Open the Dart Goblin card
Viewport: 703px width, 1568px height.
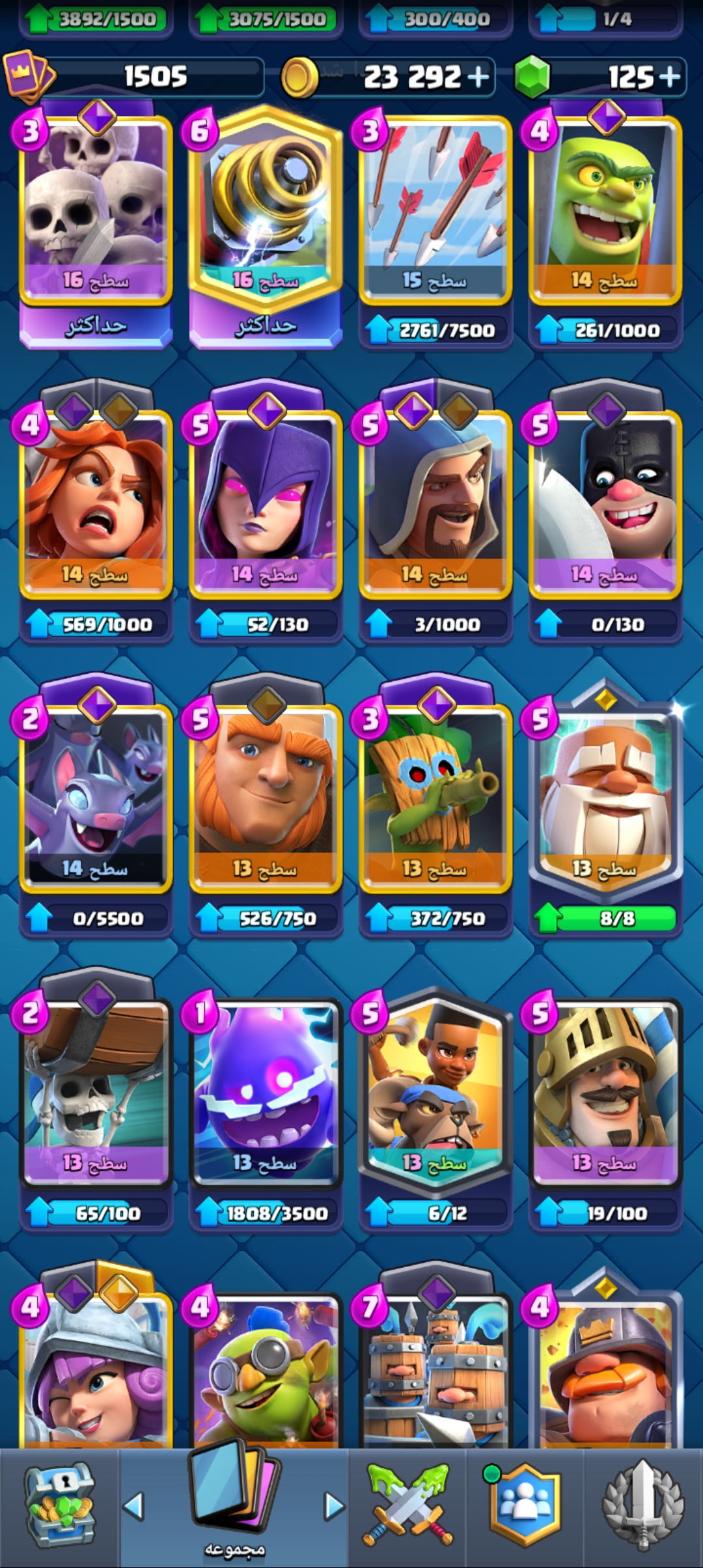[435, 797]
